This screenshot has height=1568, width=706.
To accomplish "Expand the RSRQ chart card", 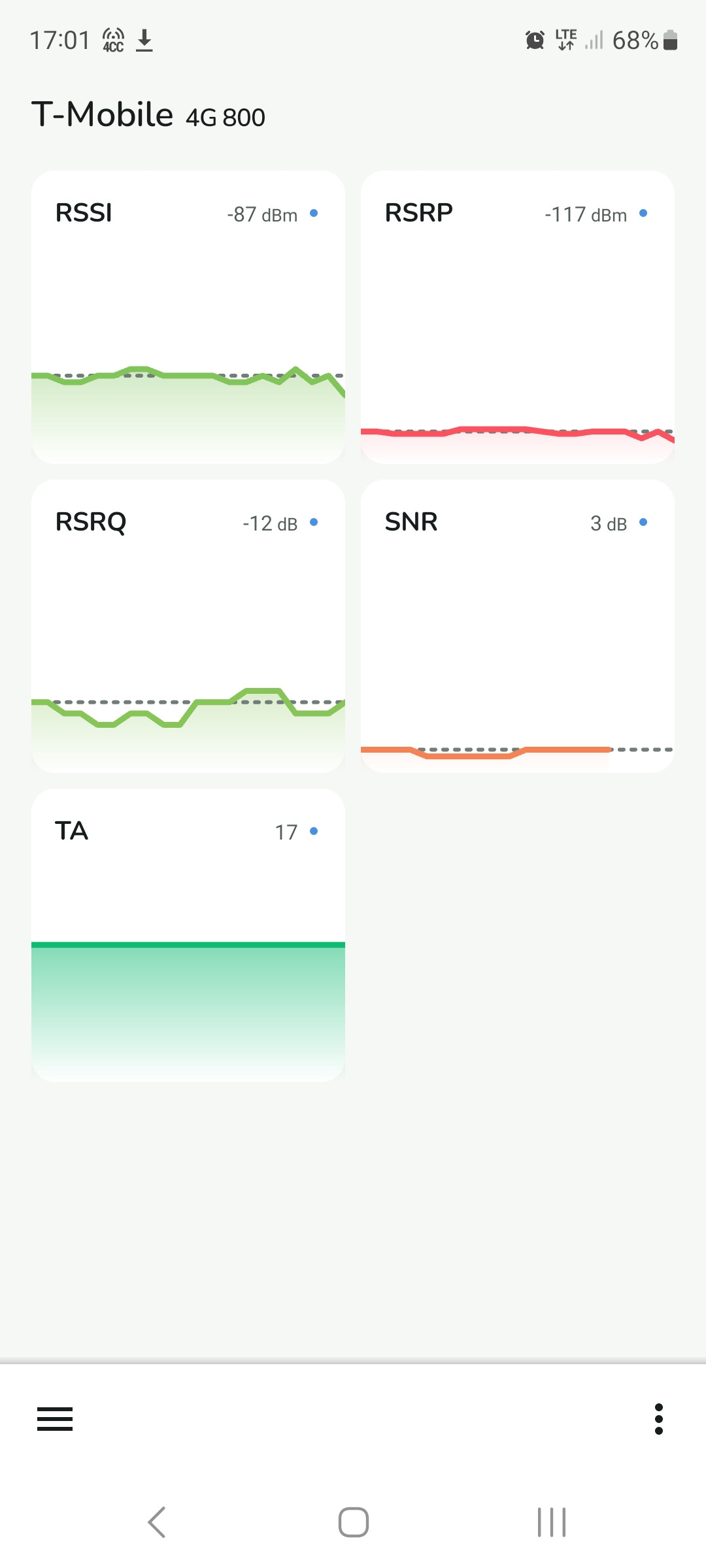I will [188, 627].
